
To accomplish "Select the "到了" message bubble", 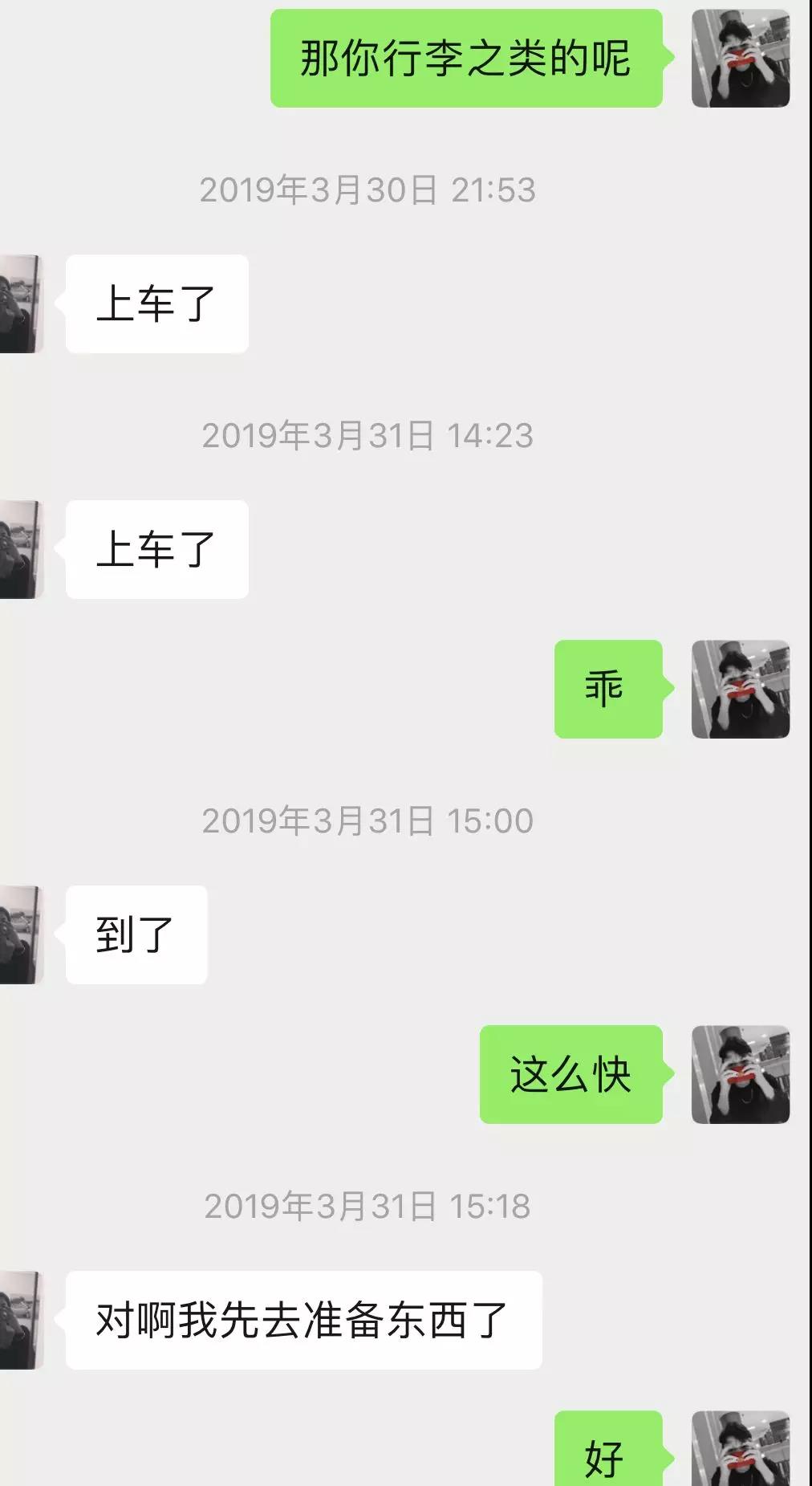I will (x=135, y=934).
